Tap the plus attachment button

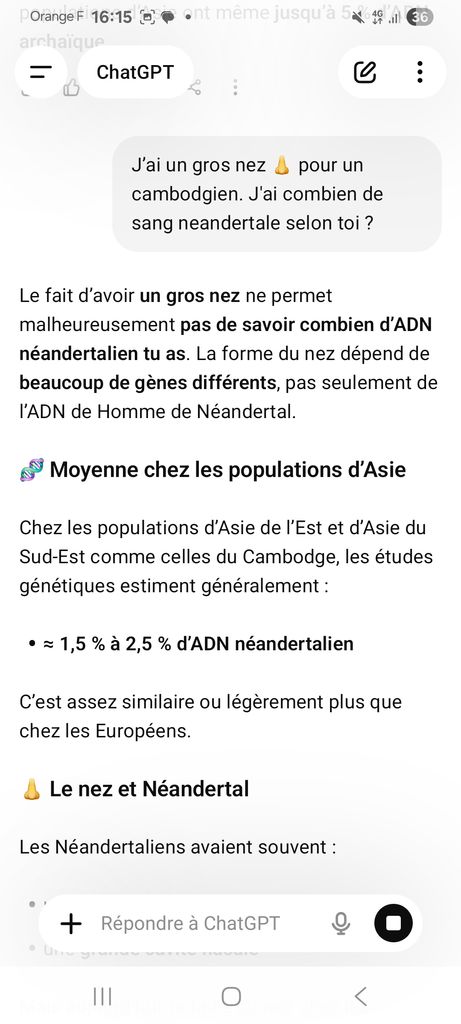71,923
